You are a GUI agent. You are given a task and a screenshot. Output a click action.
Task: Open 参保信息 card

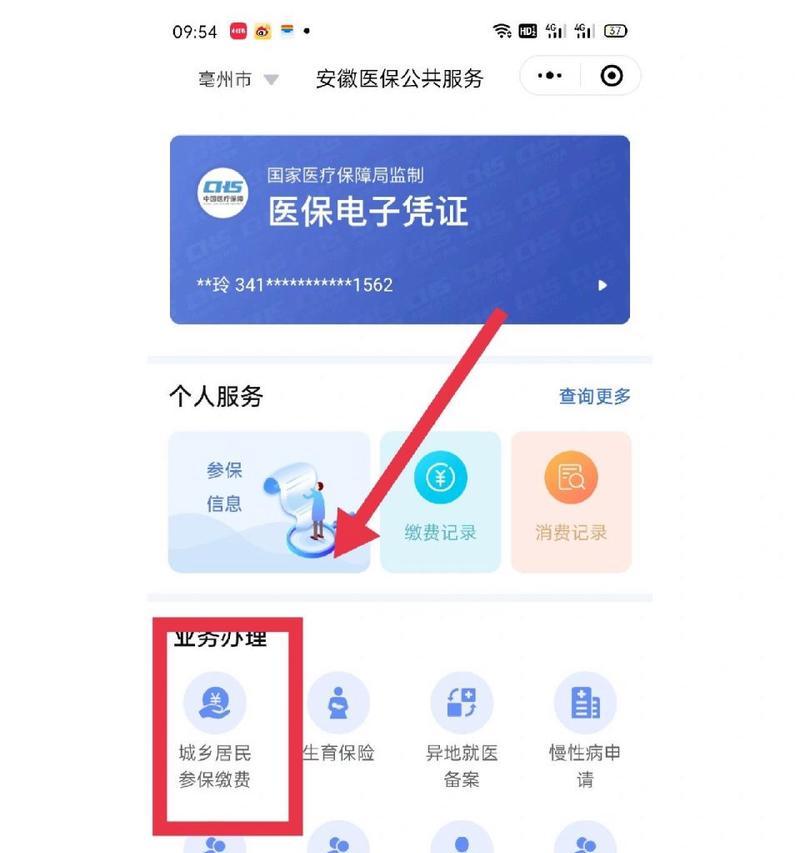click(268, 501)
